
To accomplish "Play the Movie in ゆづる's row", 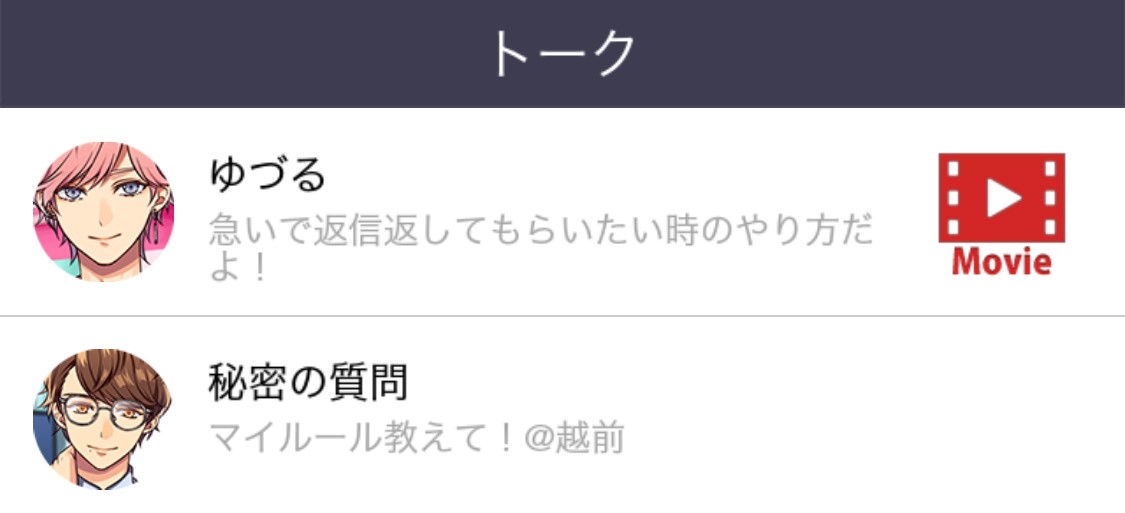I will pos(1001,213).
